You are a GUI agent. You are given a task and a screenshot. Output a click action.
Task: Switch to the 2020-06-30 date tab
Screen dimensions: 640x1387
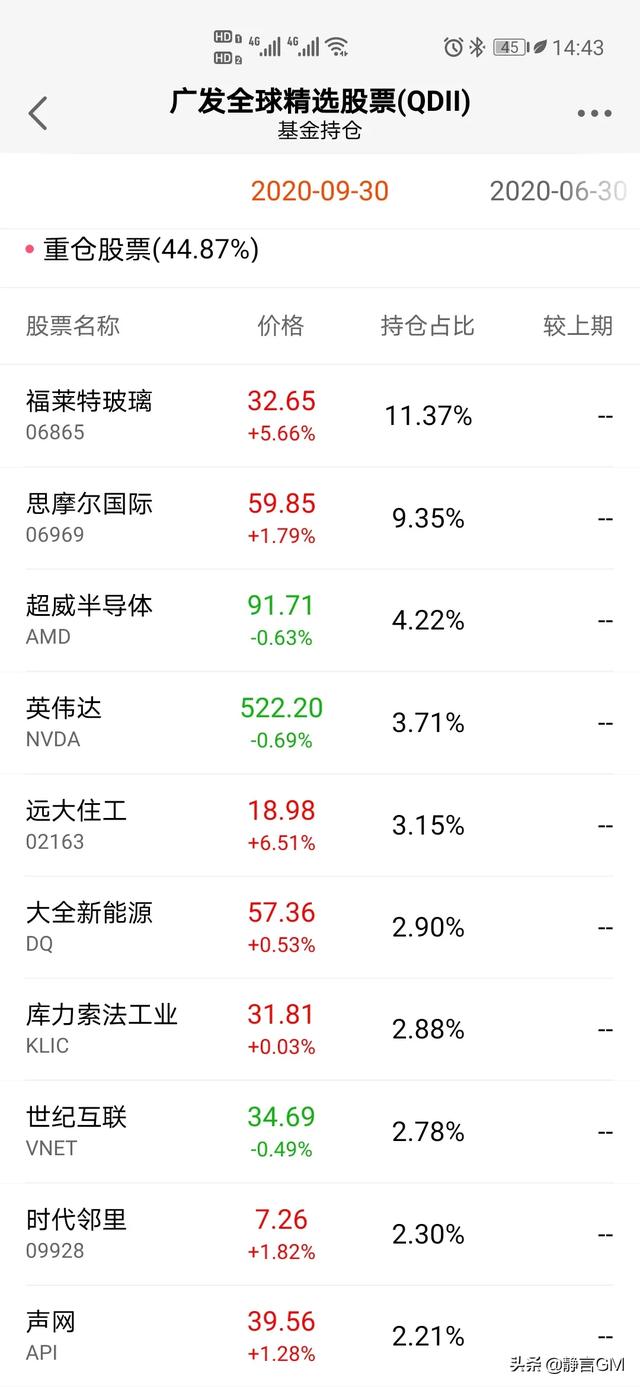[x=558, y=191]
